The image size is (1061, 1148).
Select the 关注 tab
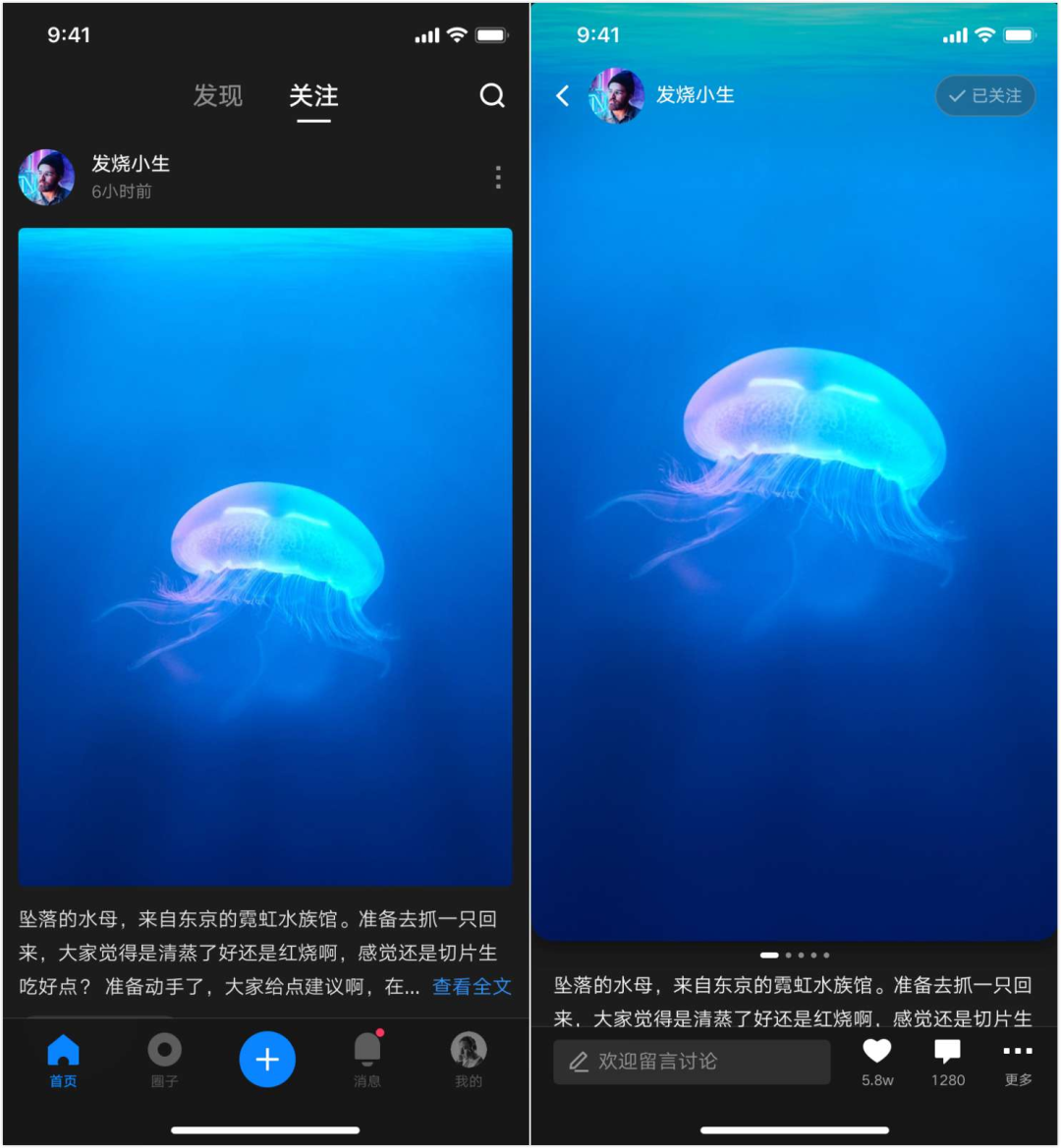tap(313, 95)
